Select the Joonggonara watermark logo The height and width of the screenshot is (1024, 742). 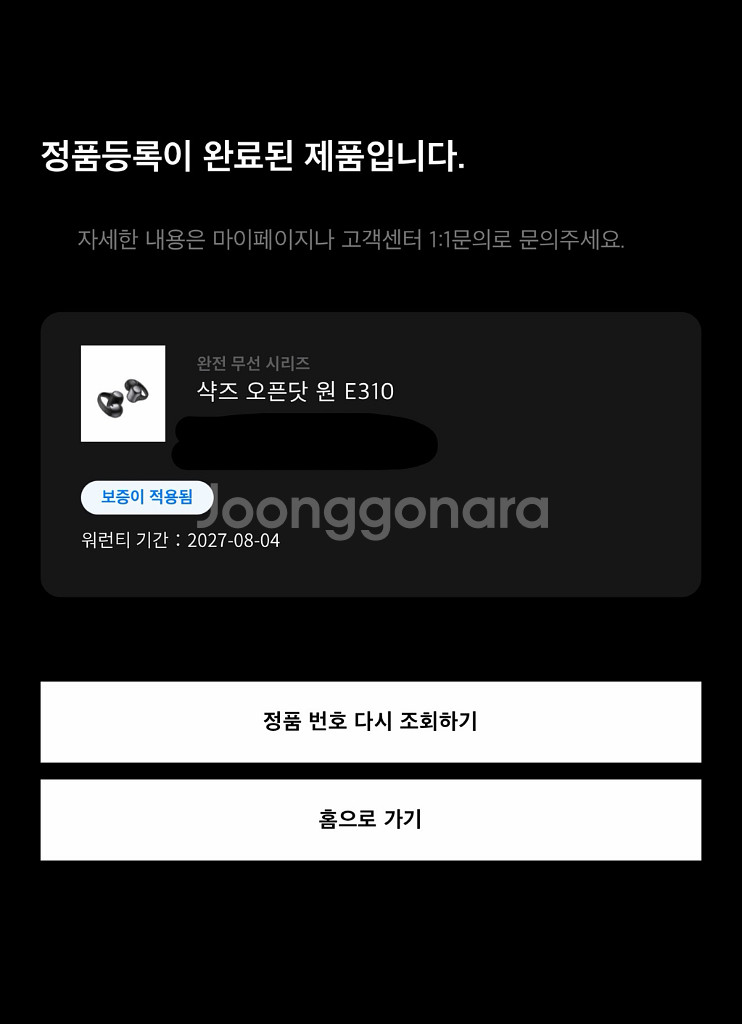370,511
